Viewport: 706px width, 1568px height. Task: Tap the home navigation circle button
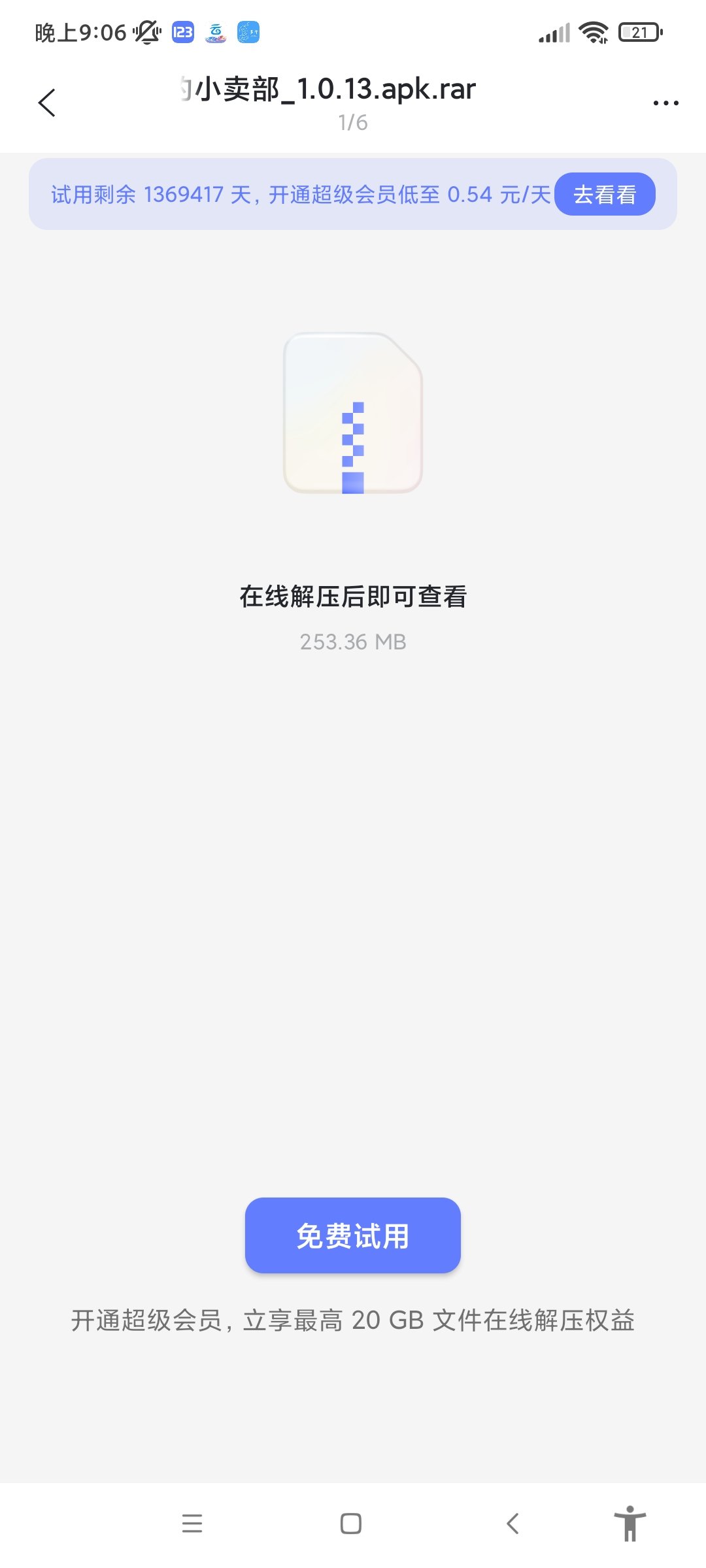coord(352,1523)
